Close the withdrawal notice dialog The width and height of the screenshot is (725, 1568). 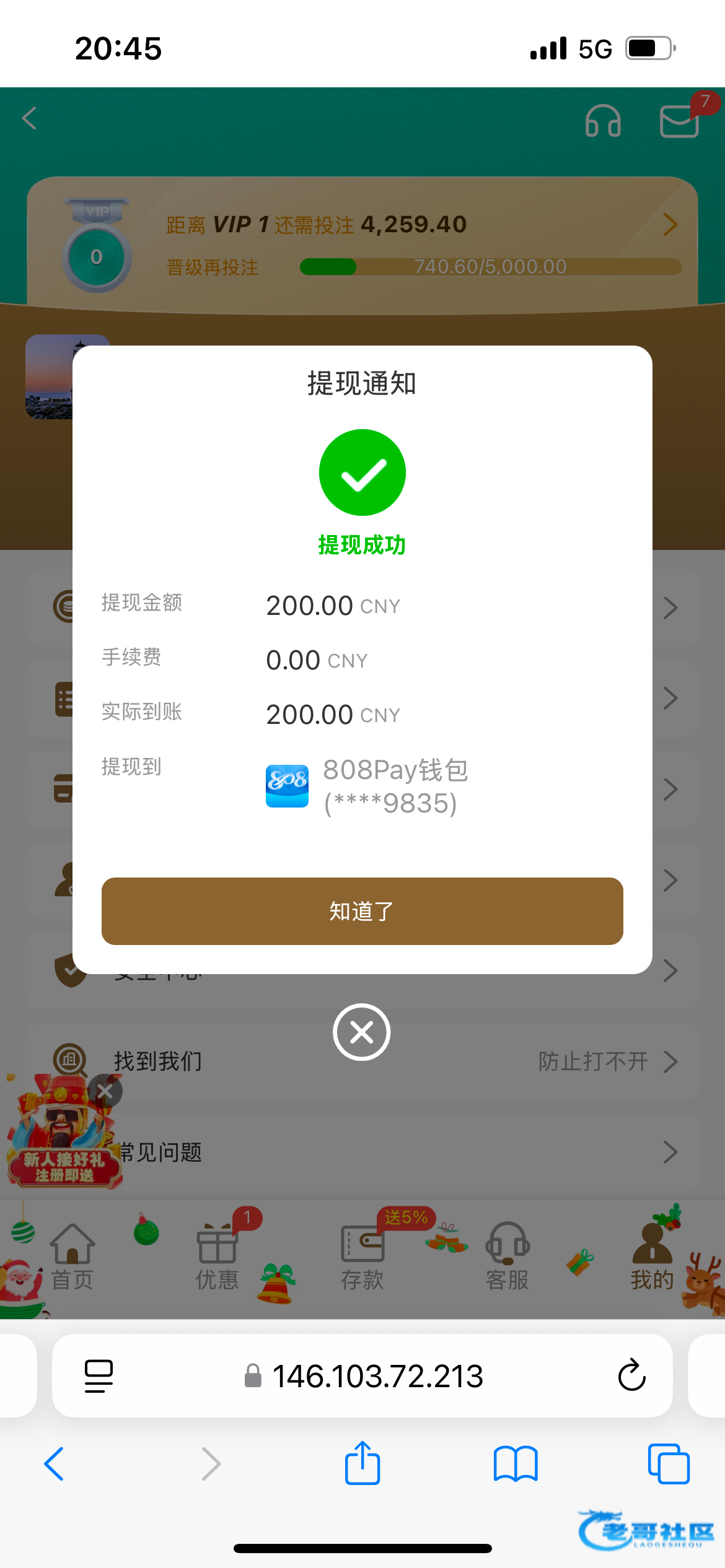coord(361,1032)
